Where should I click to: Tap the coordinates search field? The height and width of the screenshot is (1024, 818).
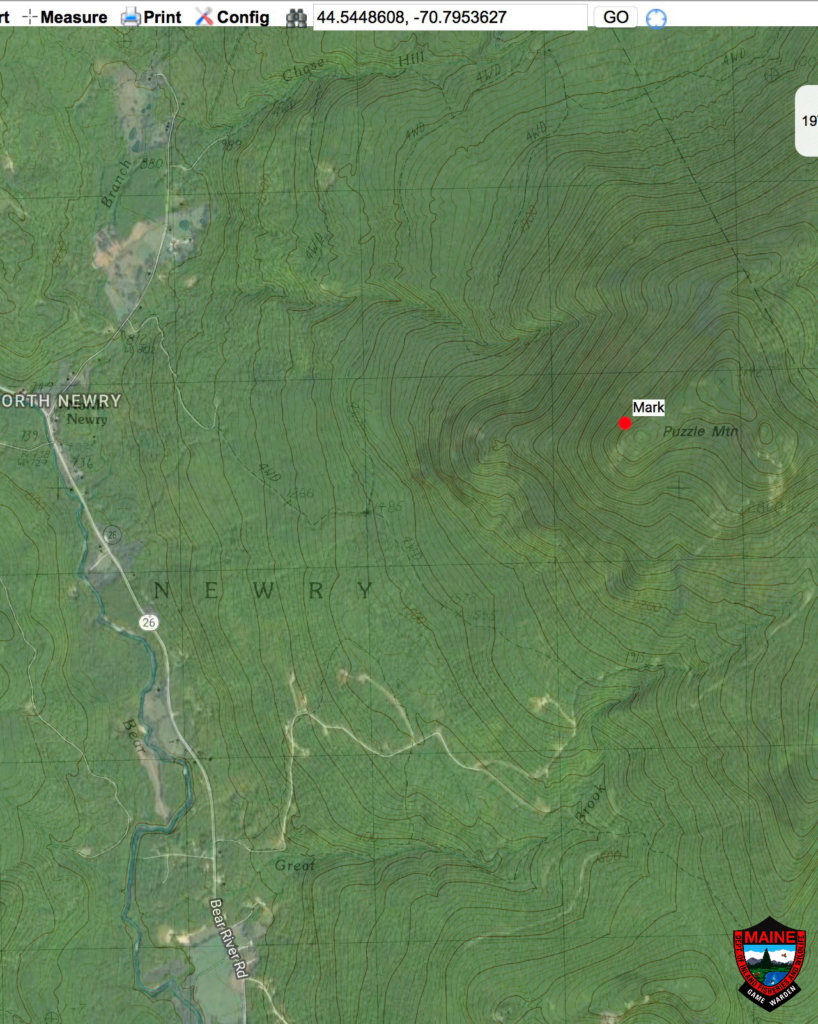449,17
